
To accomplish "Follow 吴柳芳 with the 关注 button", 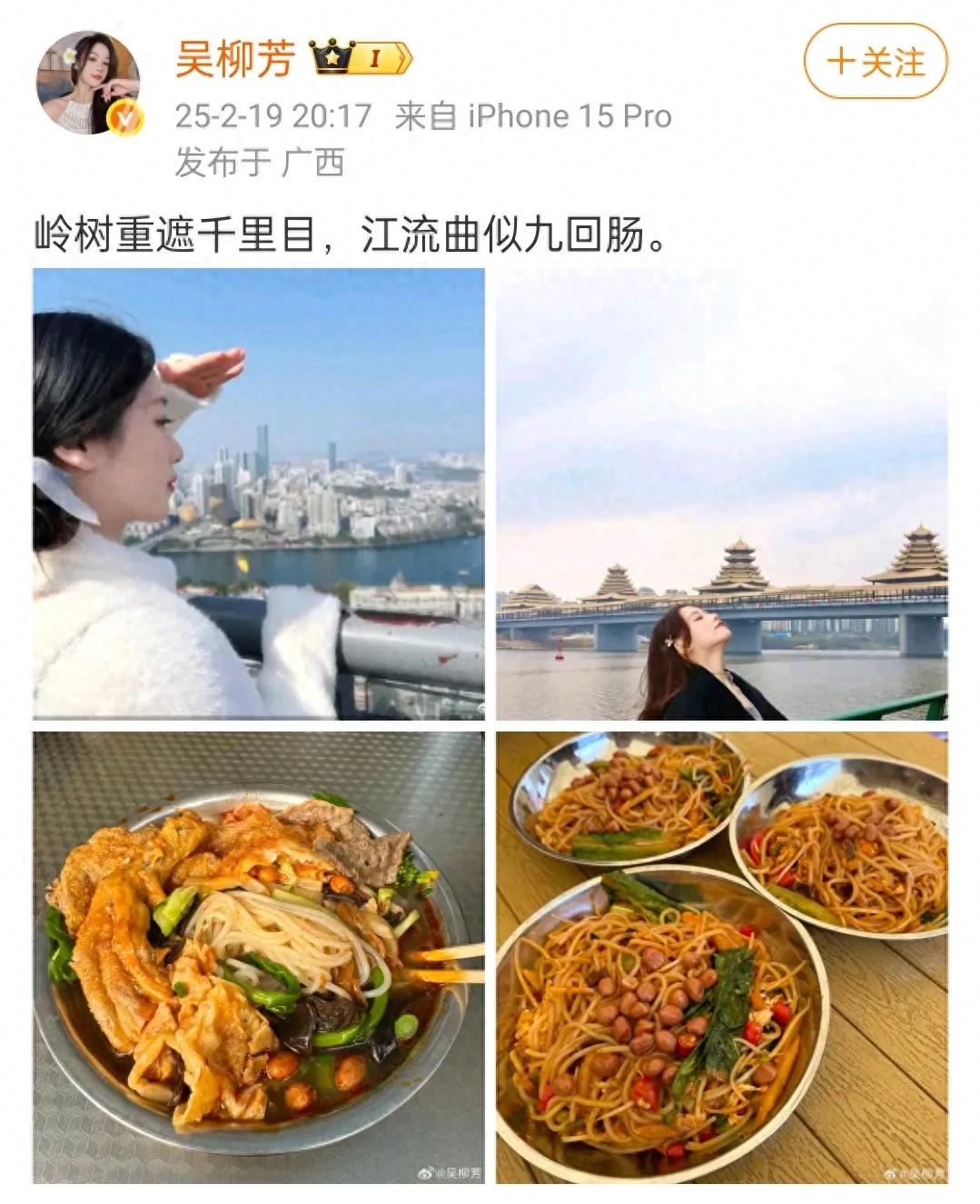I will coord(875,62).
